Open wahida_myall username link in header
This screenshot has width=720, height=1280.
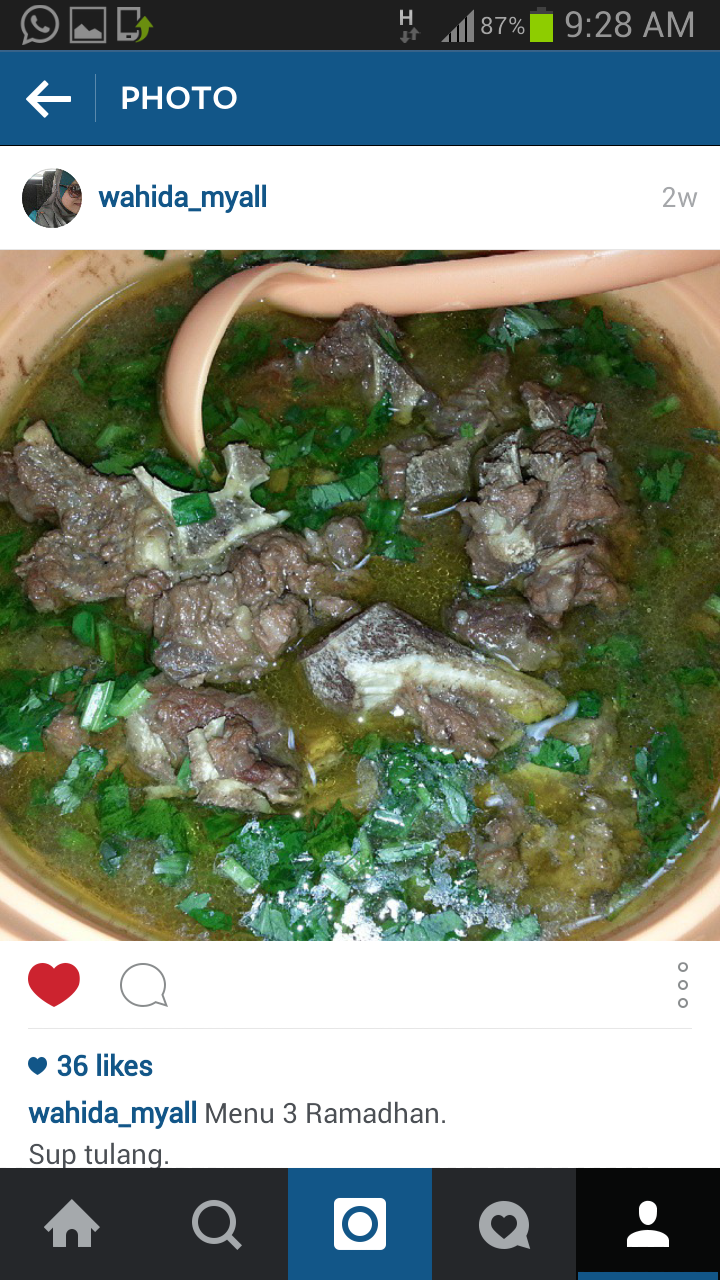point(183,198)
